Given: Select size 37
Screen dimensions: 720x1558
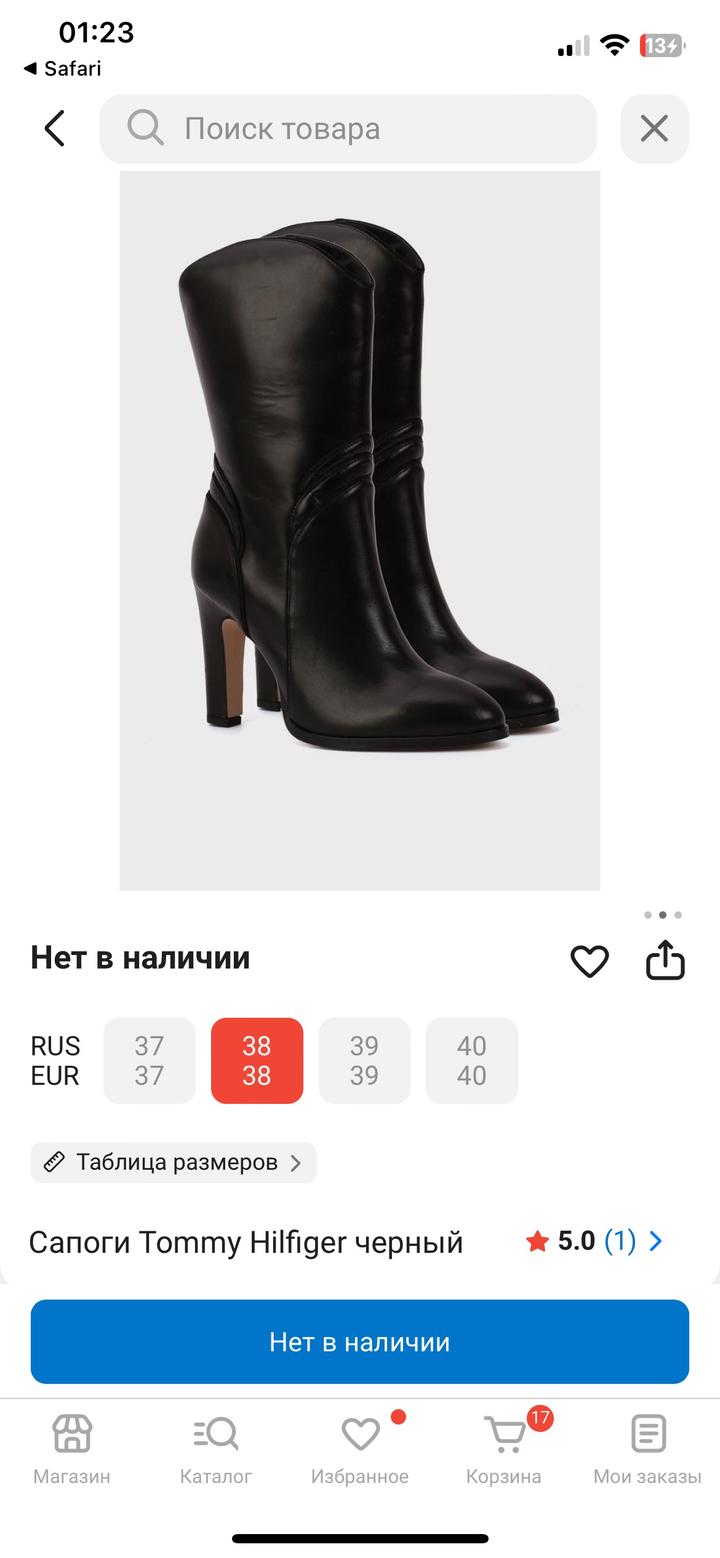Looking at the screenshot, I should tap(149, 1060).
